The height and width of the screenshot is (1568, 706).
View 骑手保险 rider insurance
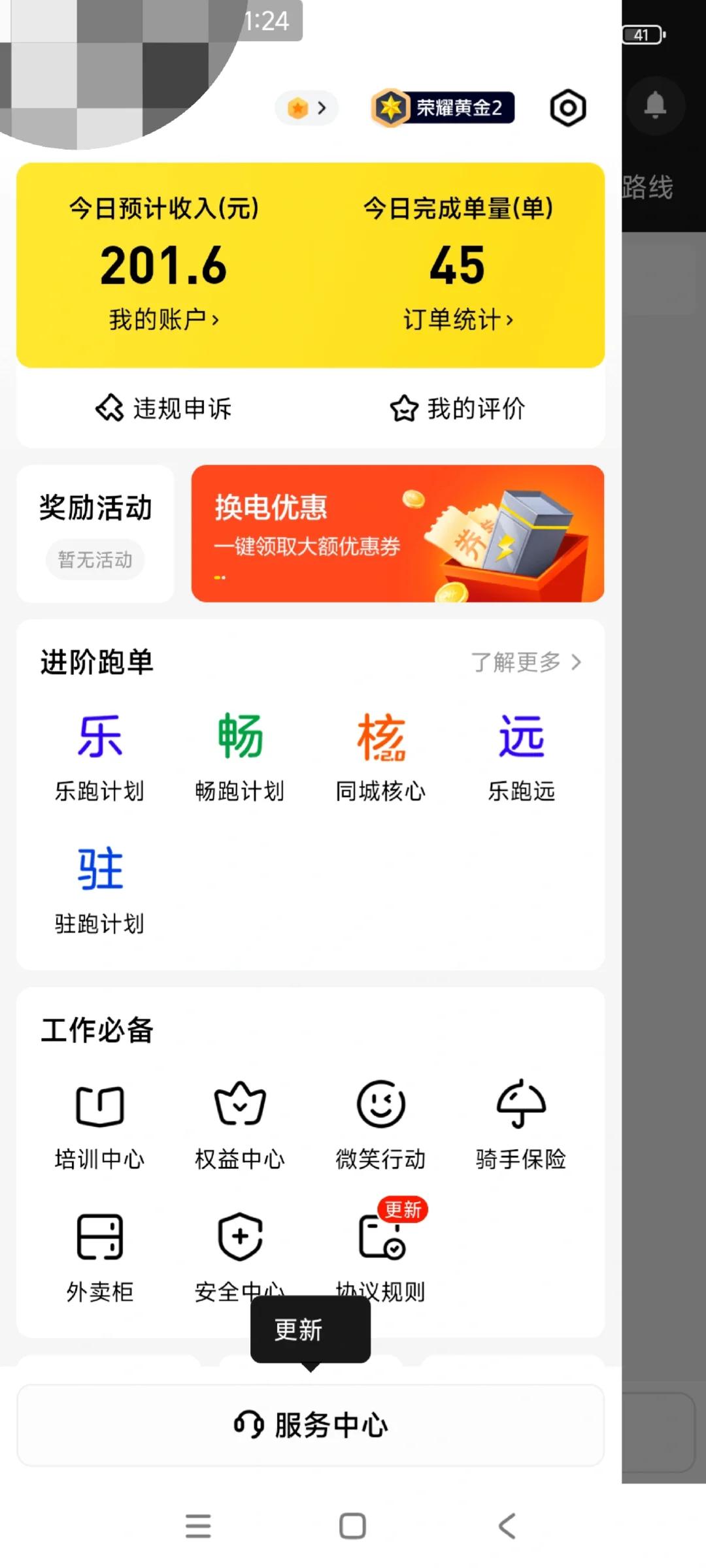[521, 1124]
